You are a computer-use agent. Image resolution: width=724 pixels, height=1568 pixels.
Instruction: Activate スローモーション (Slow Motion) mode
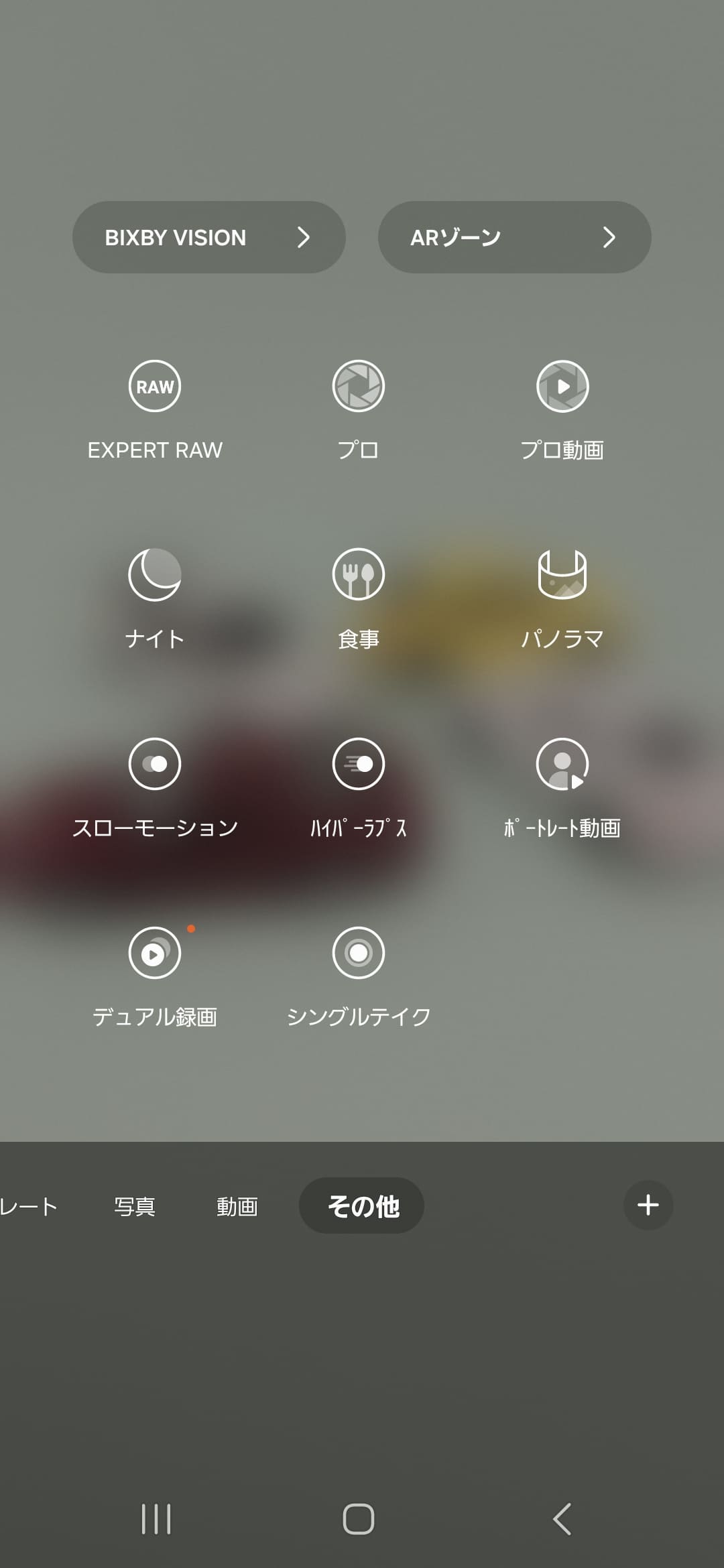point(154,787)
